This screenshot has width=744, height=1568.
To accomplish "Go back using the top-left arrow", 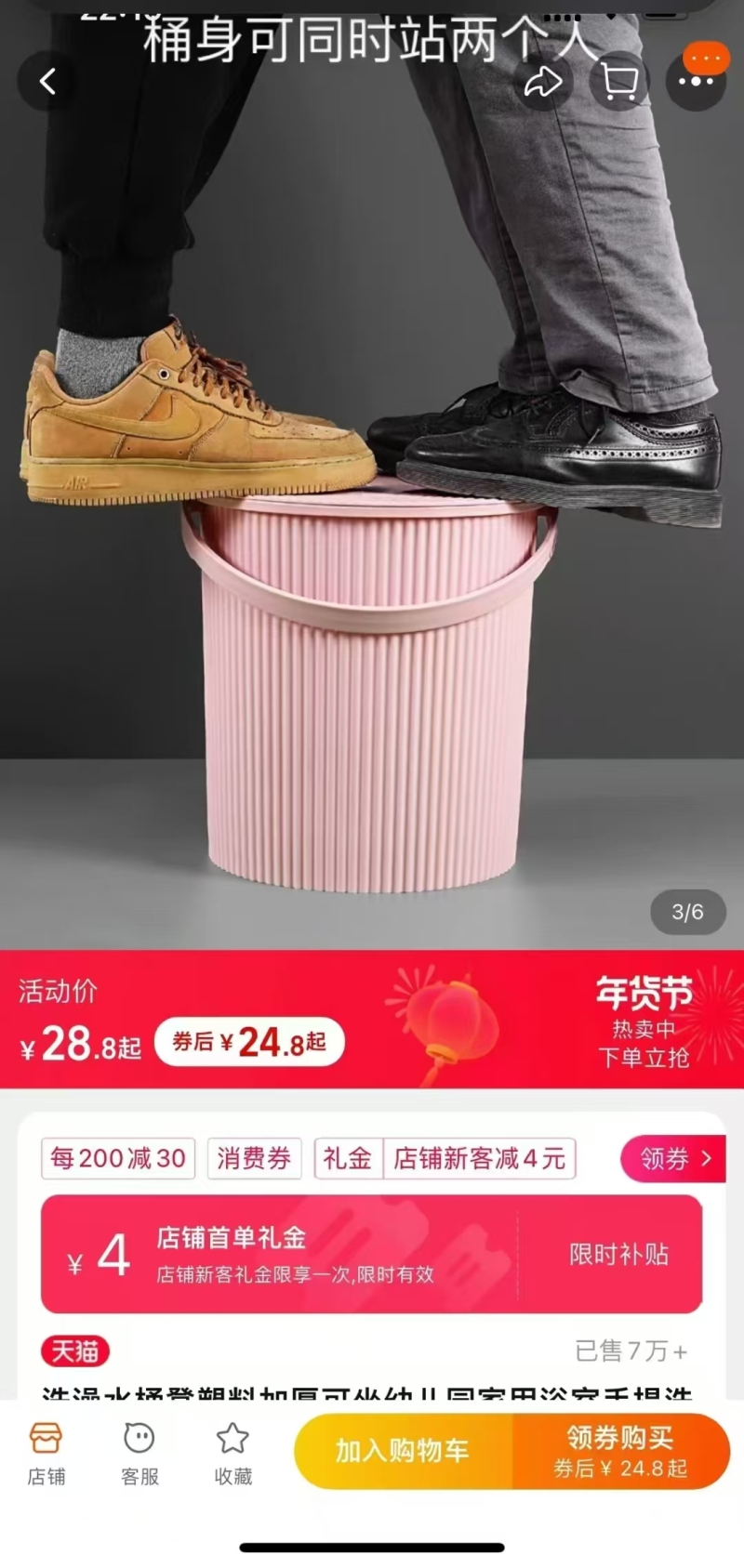I will coord(47,82).
